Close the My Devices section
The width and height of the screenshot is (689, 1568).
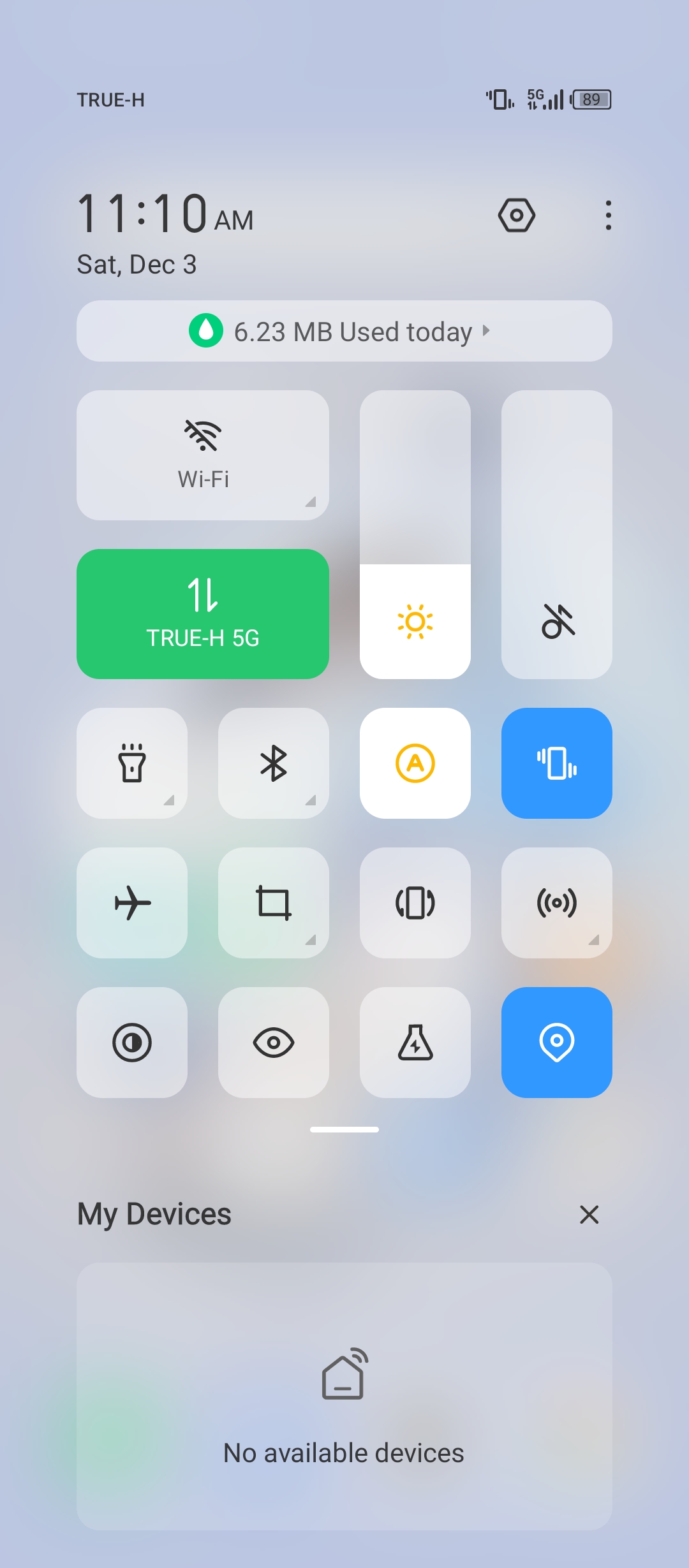click(x=589, y=1215)
